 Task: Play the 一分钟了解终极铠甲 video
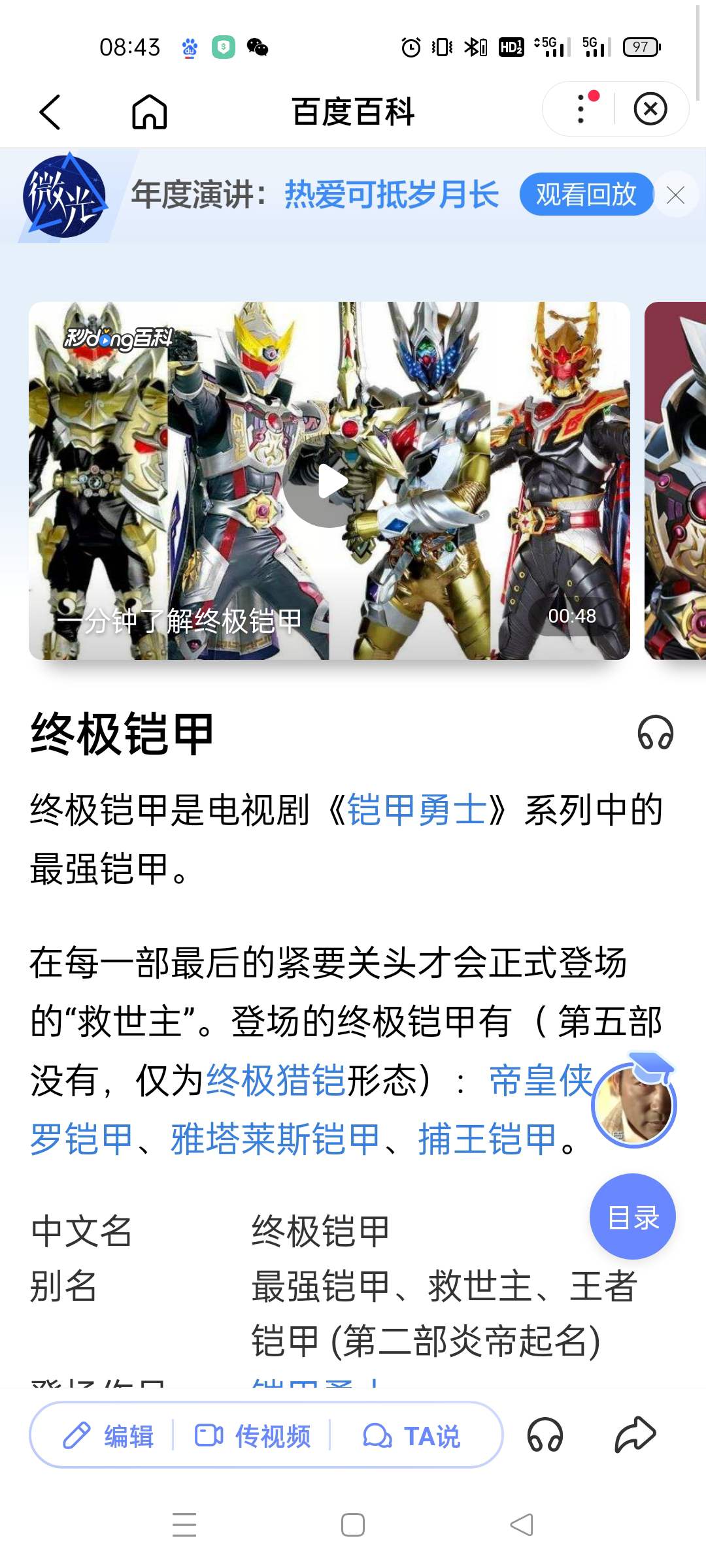pos(330,483)
